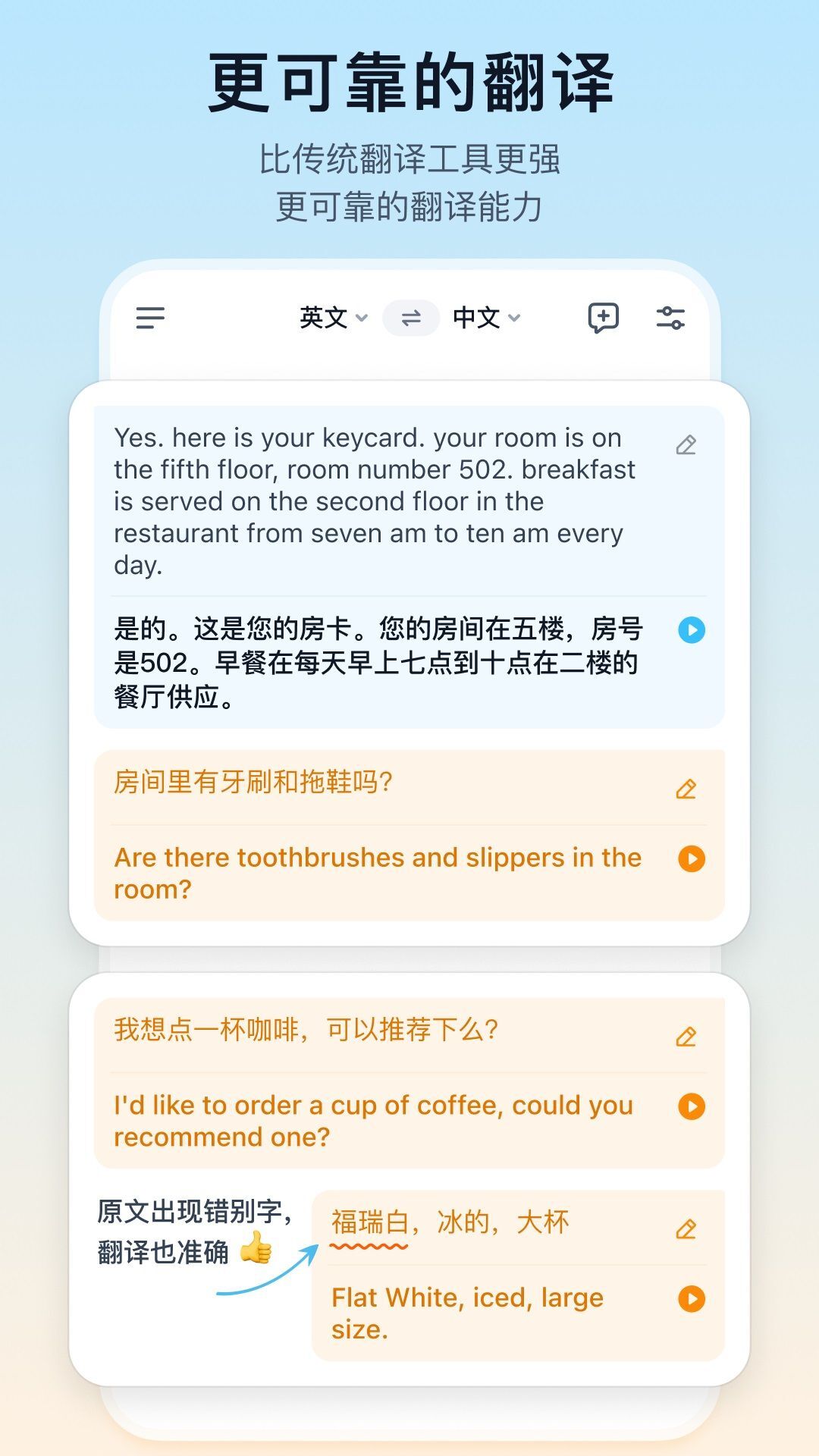The image size is (819, 1456).
Task: Open the sidebar menu
Action: (149, 318)
